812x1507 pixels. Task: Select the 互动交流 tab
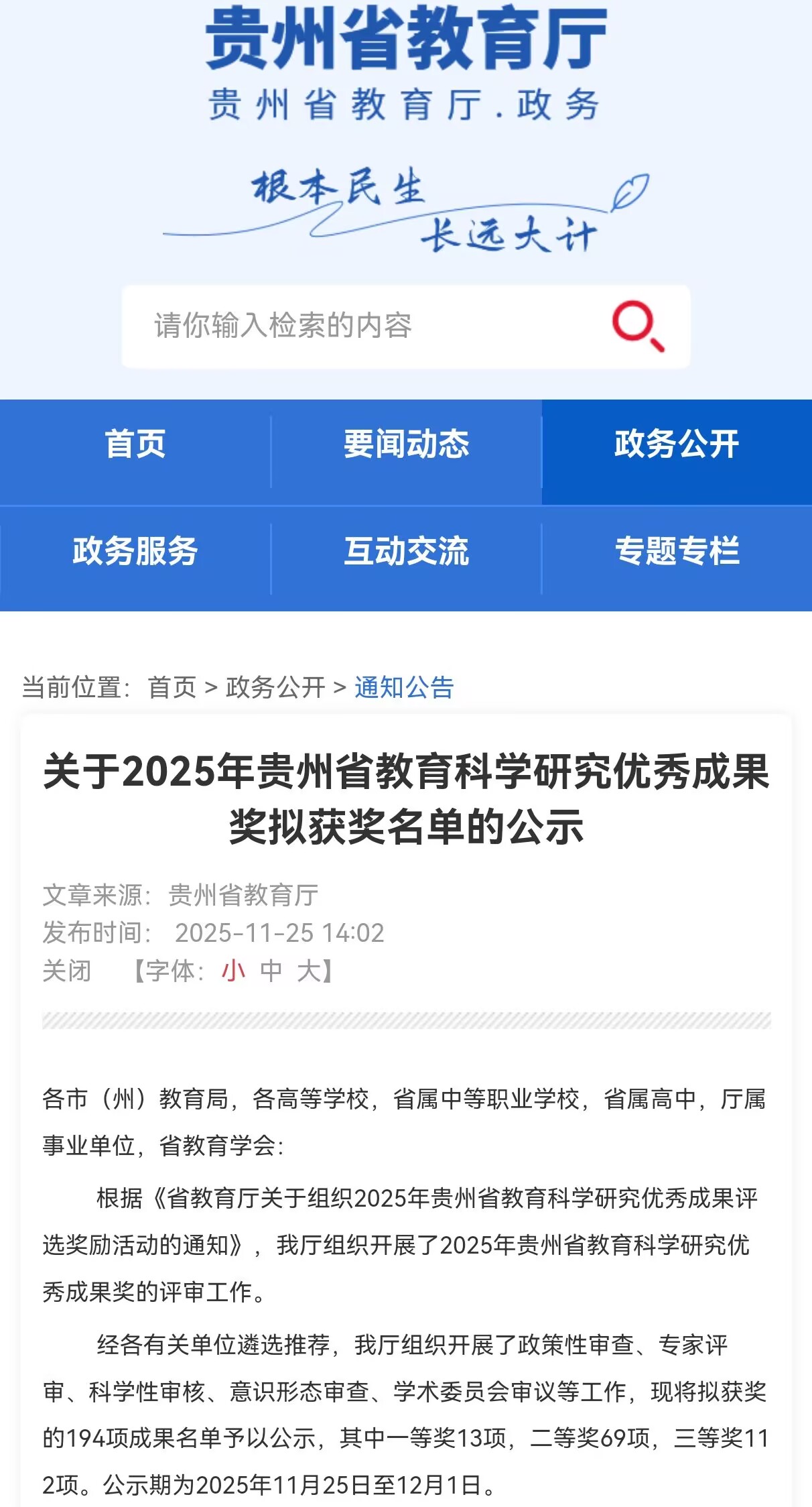pyautogui.click(x=406, y=551)
